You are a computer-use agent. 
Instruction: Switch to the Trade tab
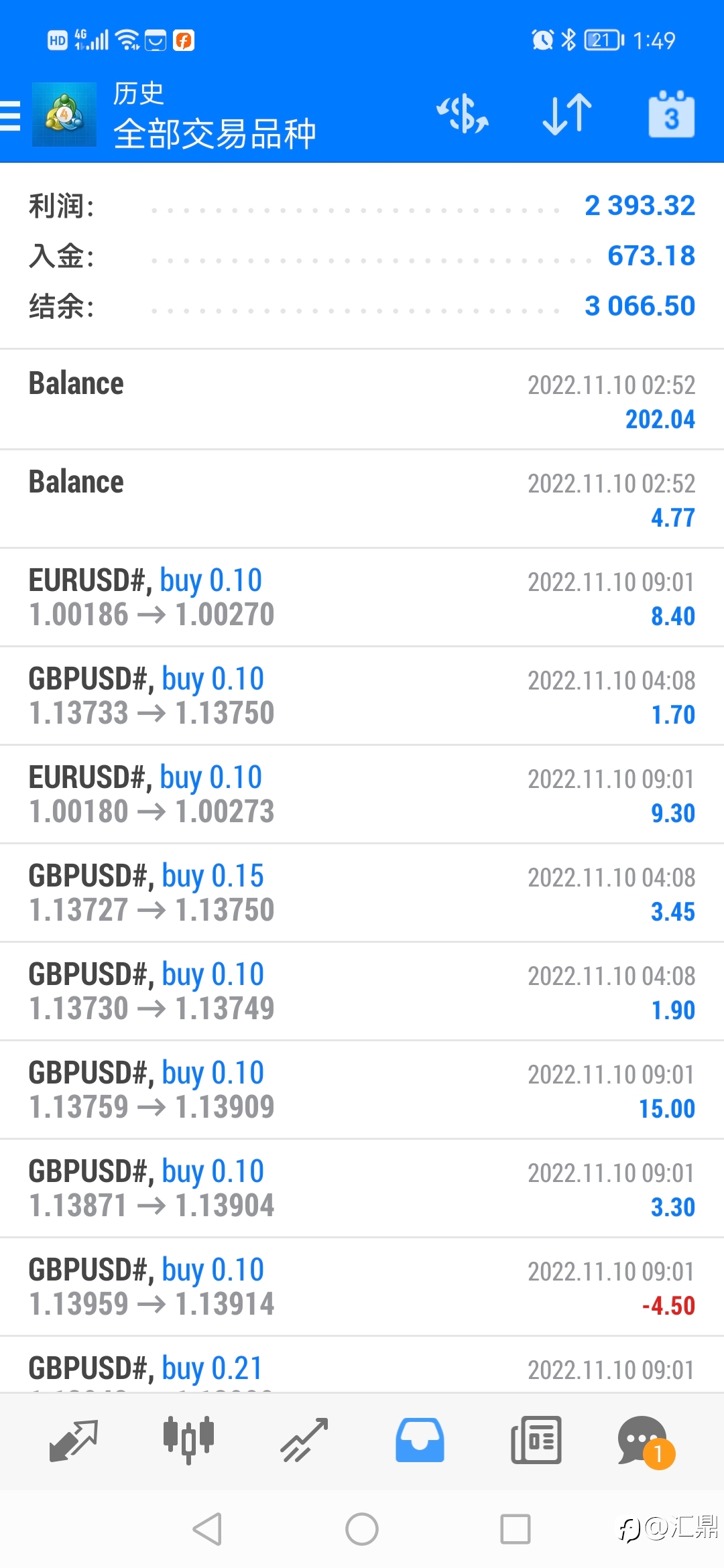(304, 1440)
